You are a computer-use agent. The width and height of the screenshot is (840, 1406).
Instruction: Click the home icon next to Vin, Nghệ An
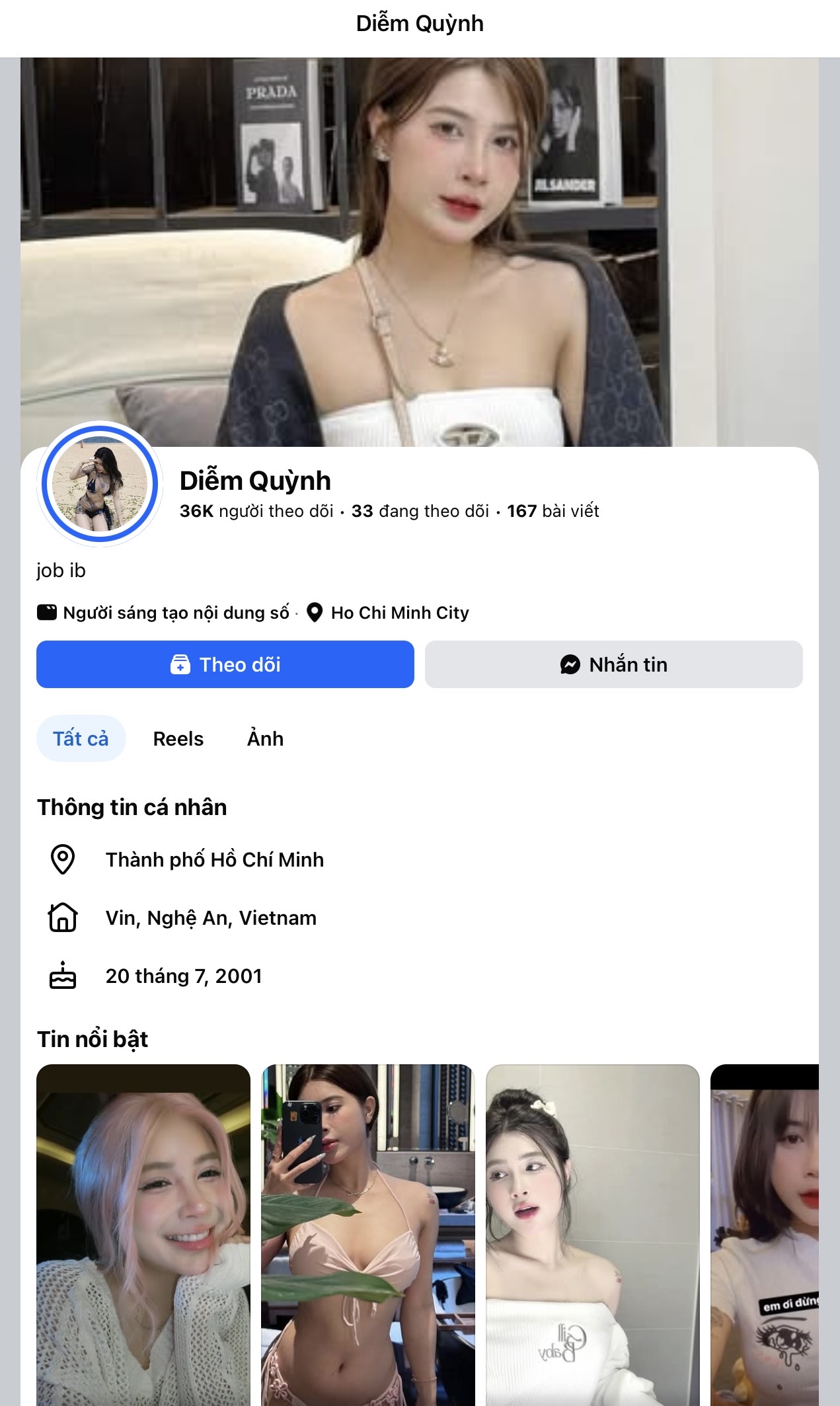click(63, 917)
